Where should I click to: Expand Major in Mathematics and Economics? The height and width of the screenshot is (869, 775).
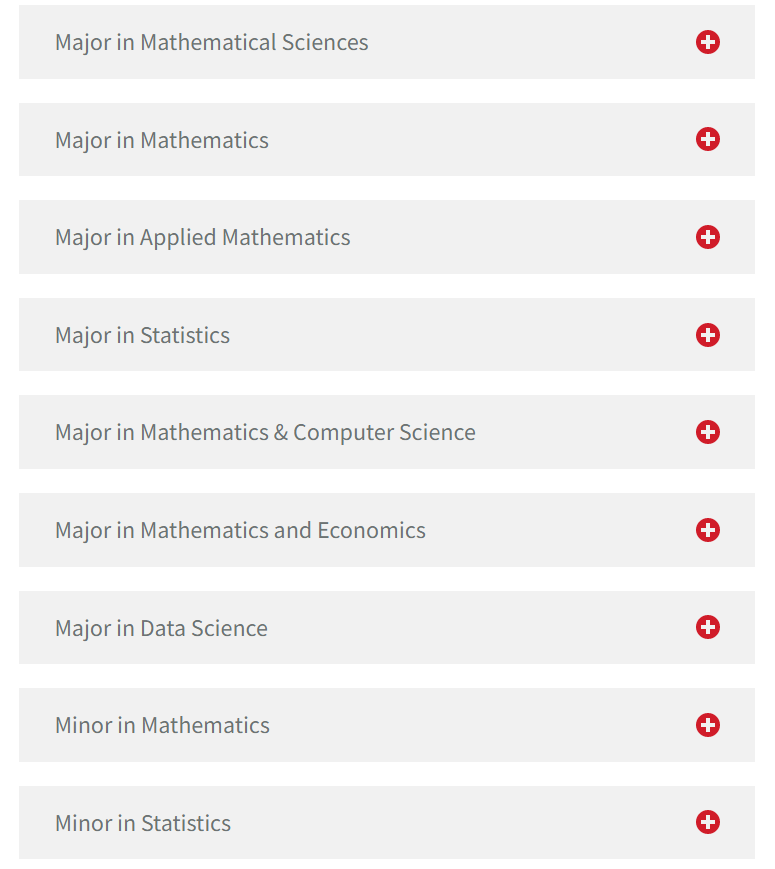click(707, 530)
